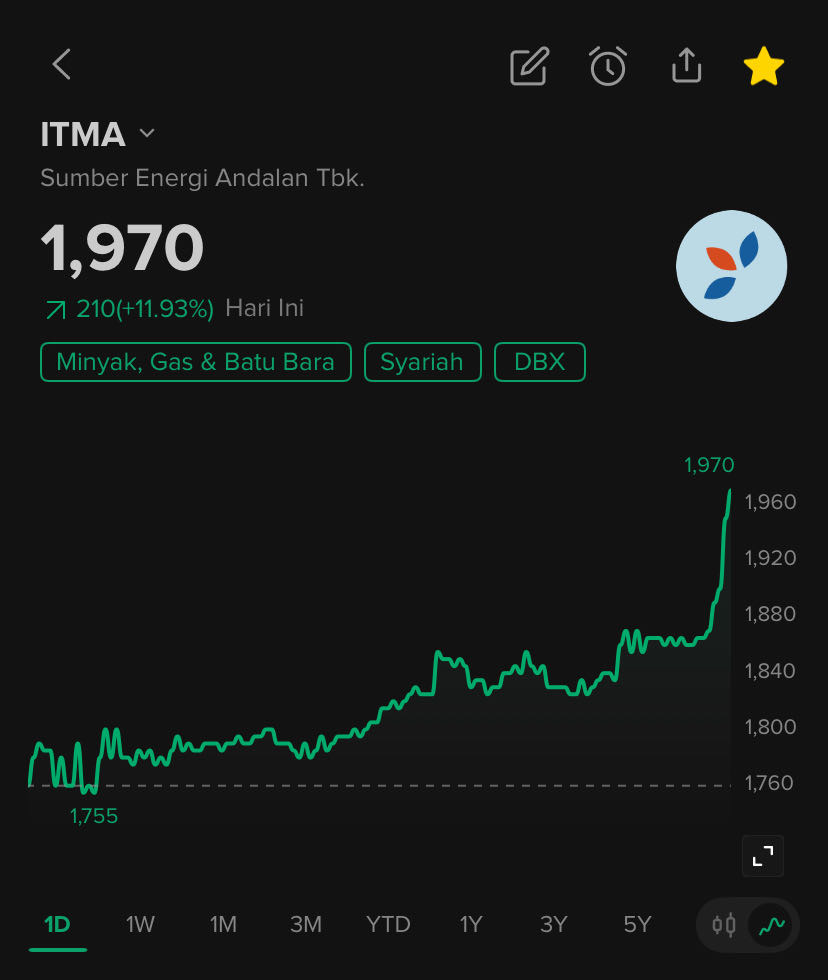This screenshot has width=828, height=980.
Task: Switch to the 1W chart range
Action: [x=140, y=925]
